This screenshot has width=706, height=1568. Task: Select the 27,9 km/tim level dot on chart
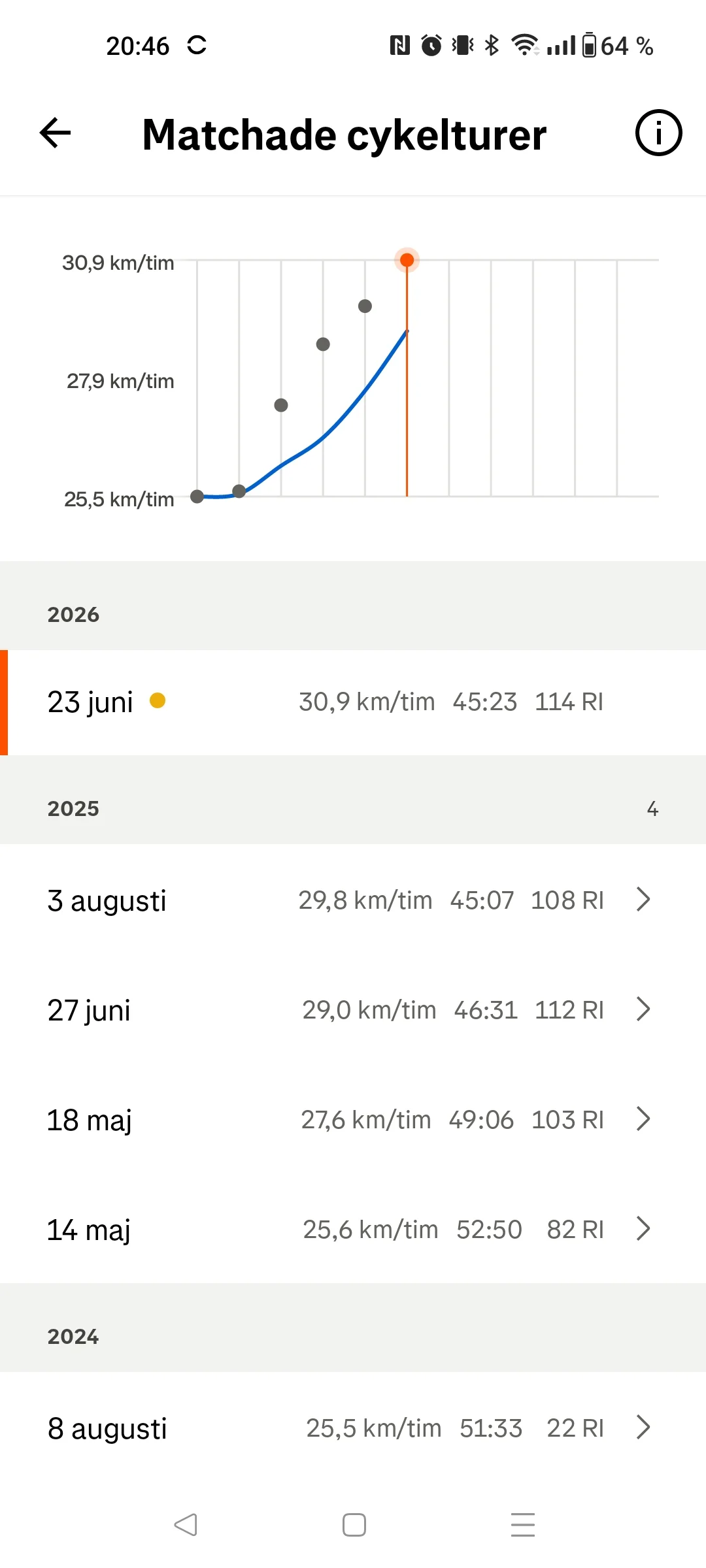(x=281, y=405)
